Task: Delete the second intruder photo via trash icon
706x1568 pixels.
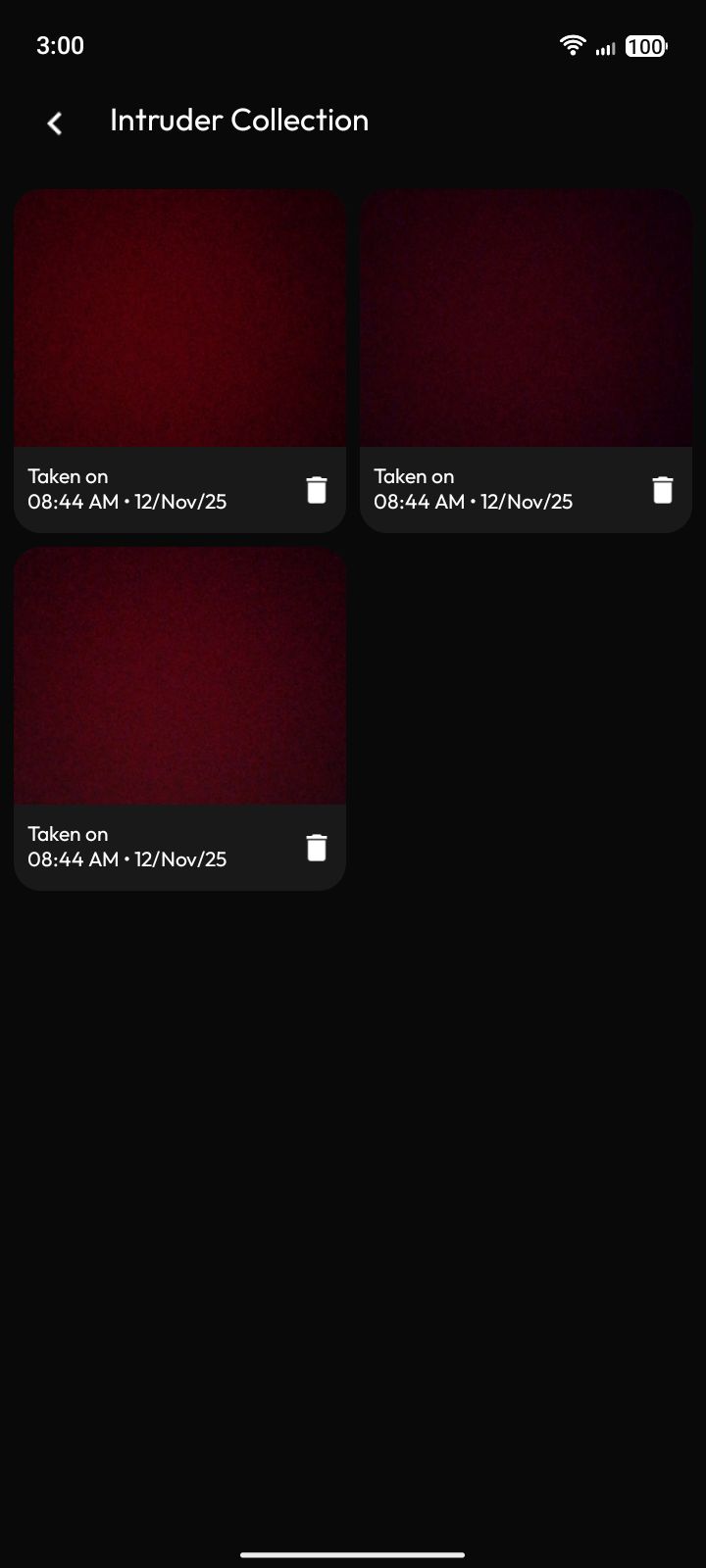Action: (x=662, y=489)
